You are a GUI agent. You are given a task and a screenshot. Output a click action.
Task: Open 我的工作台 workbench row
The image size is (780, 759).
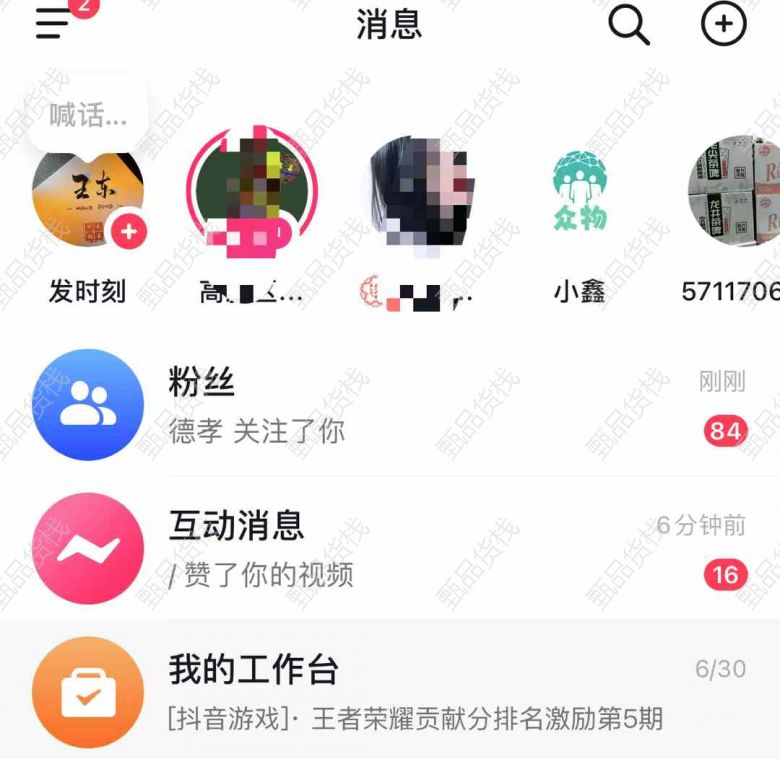point(390,692)
